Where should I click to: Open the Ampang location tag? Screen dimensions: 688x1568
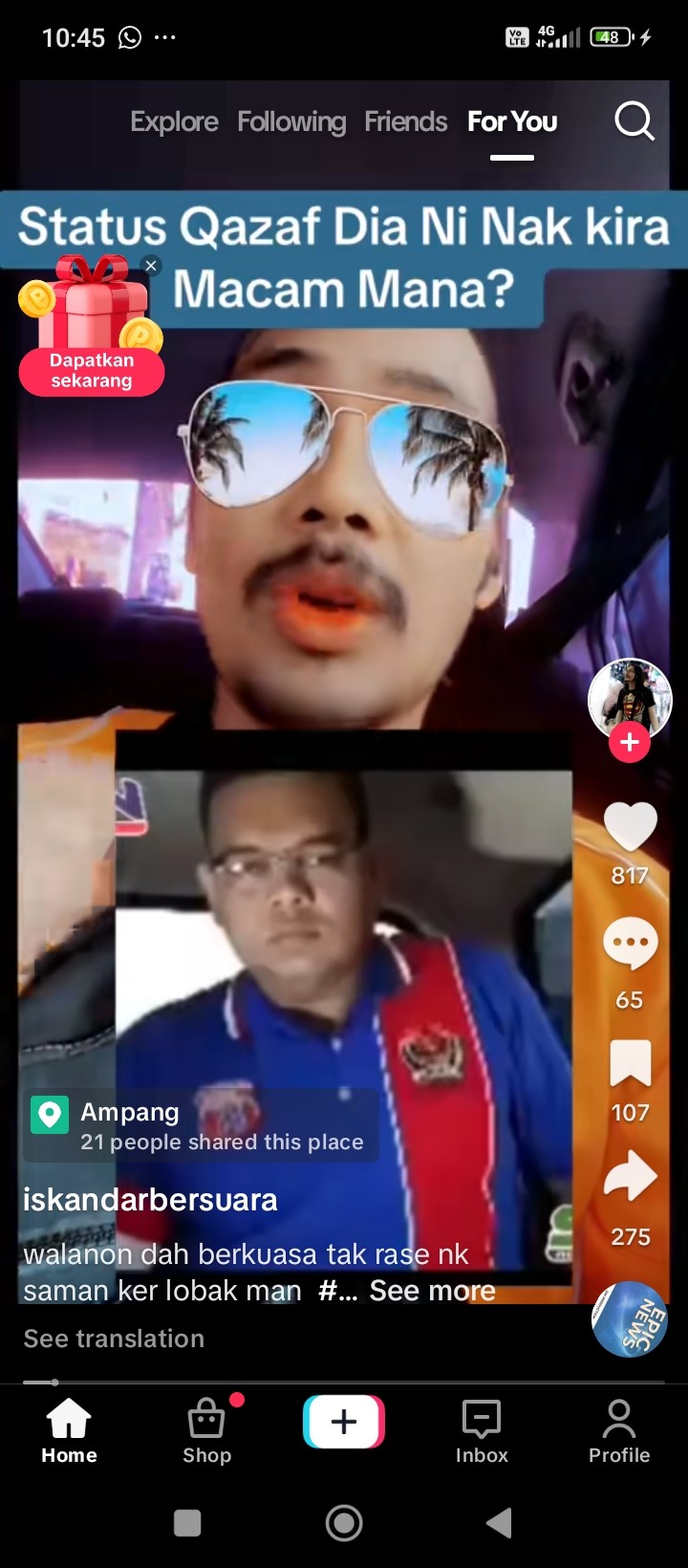[201, 1125]
